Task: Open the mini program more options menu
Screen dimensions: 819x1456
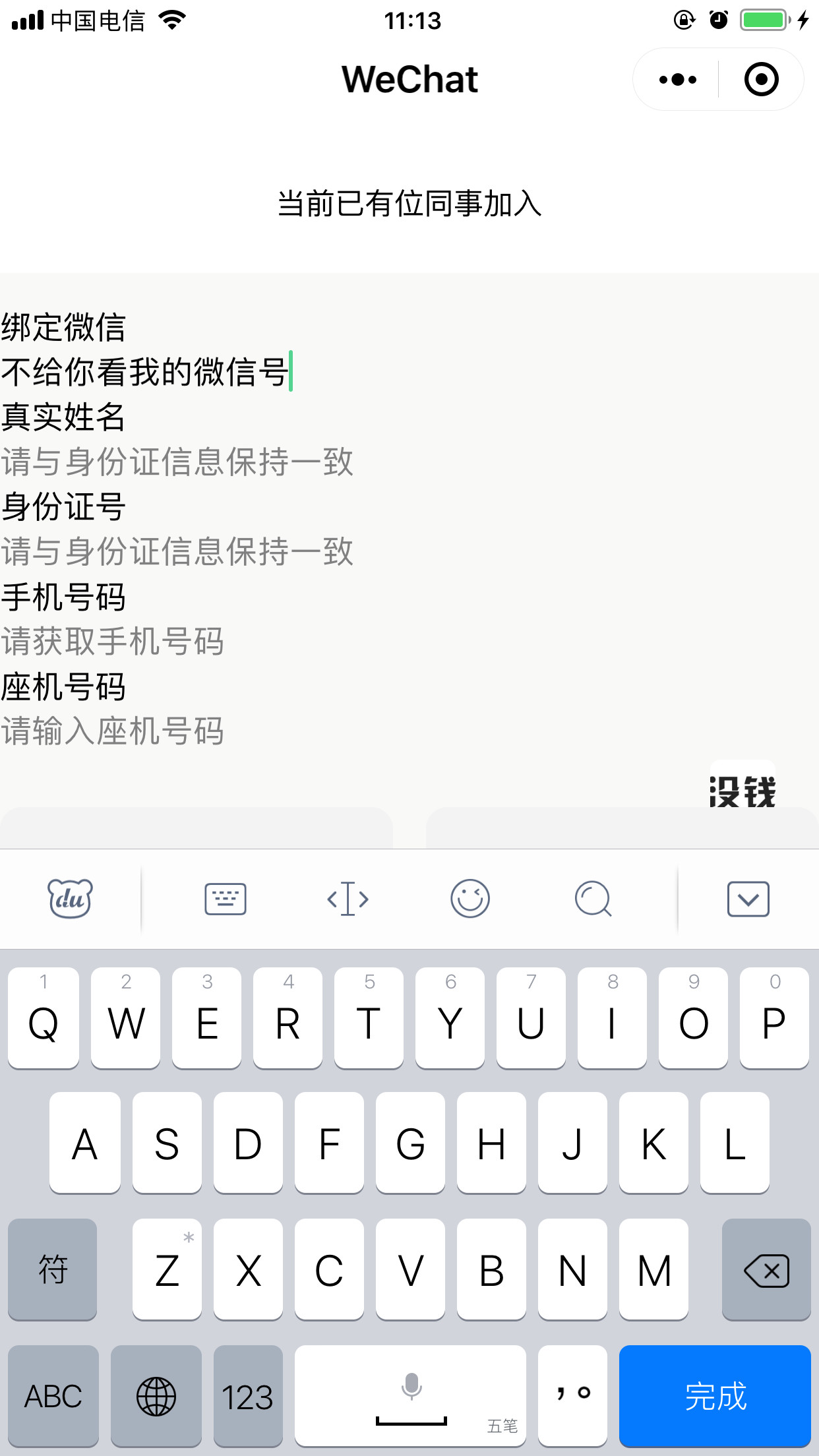Action: pos(677,80)
